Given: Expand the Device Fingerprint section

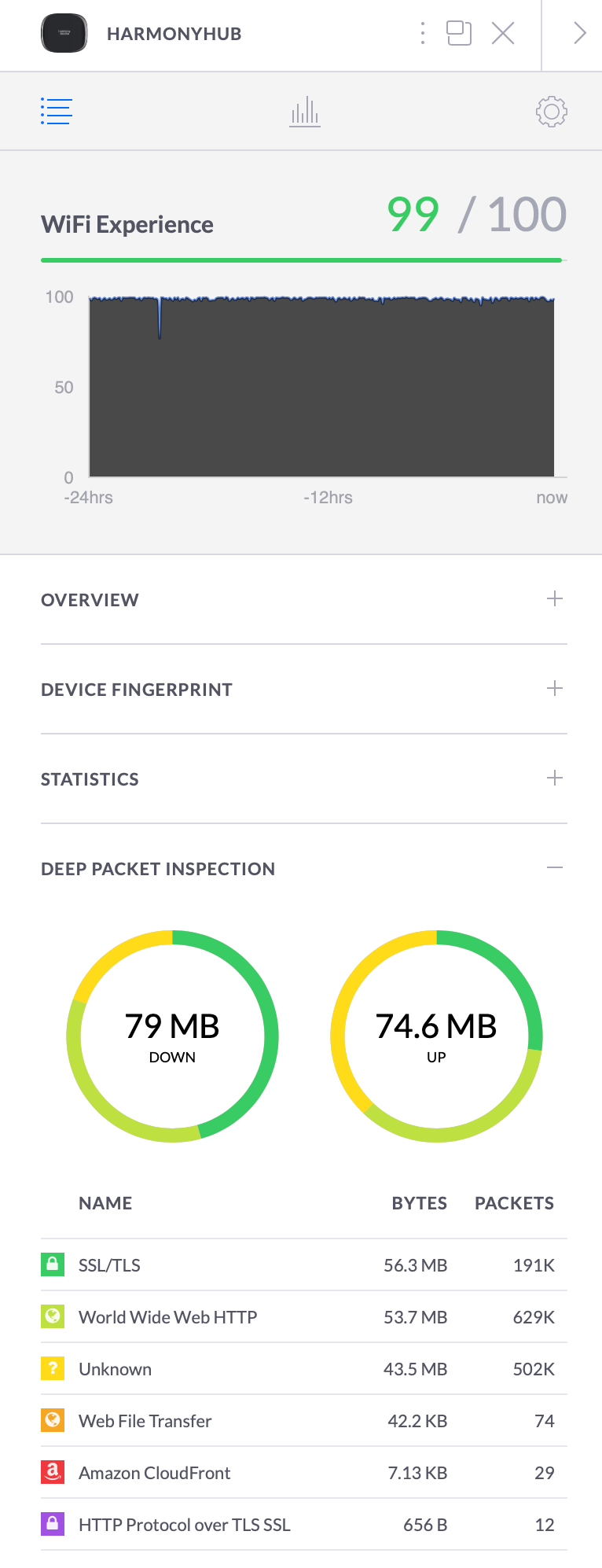Looking at the screenshot, I should 554,689.
